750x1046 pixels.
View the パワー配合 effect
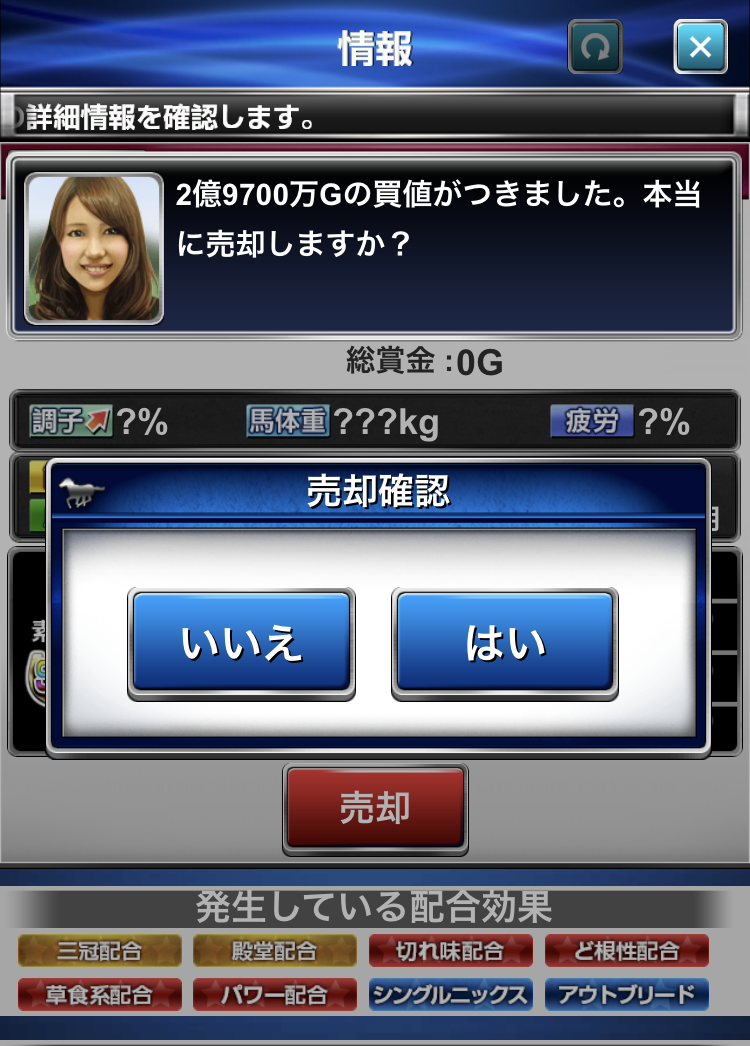point(275,995)
